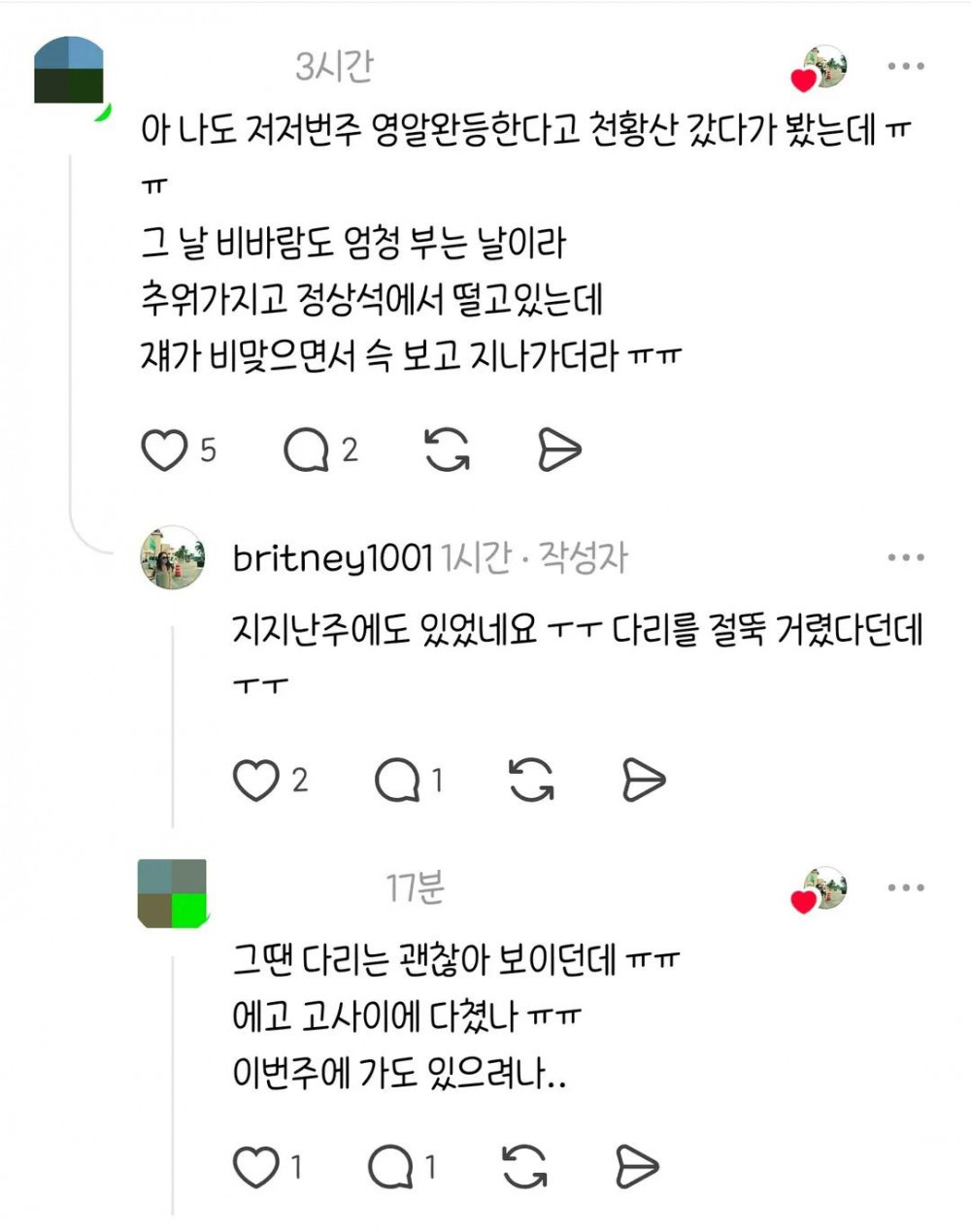The height and width of the screenshot is (1232, 971).
Task: Open overflow menu on britney1001's reply
Action: (x=906, y=557)
